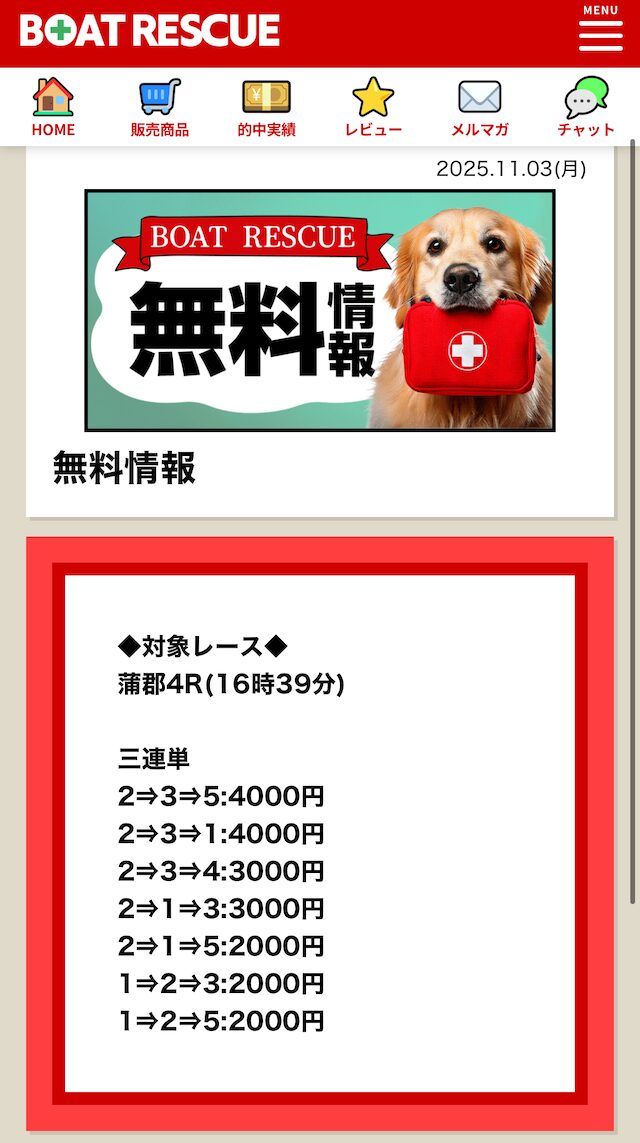Open the チャット chat section

pos(586,107)
